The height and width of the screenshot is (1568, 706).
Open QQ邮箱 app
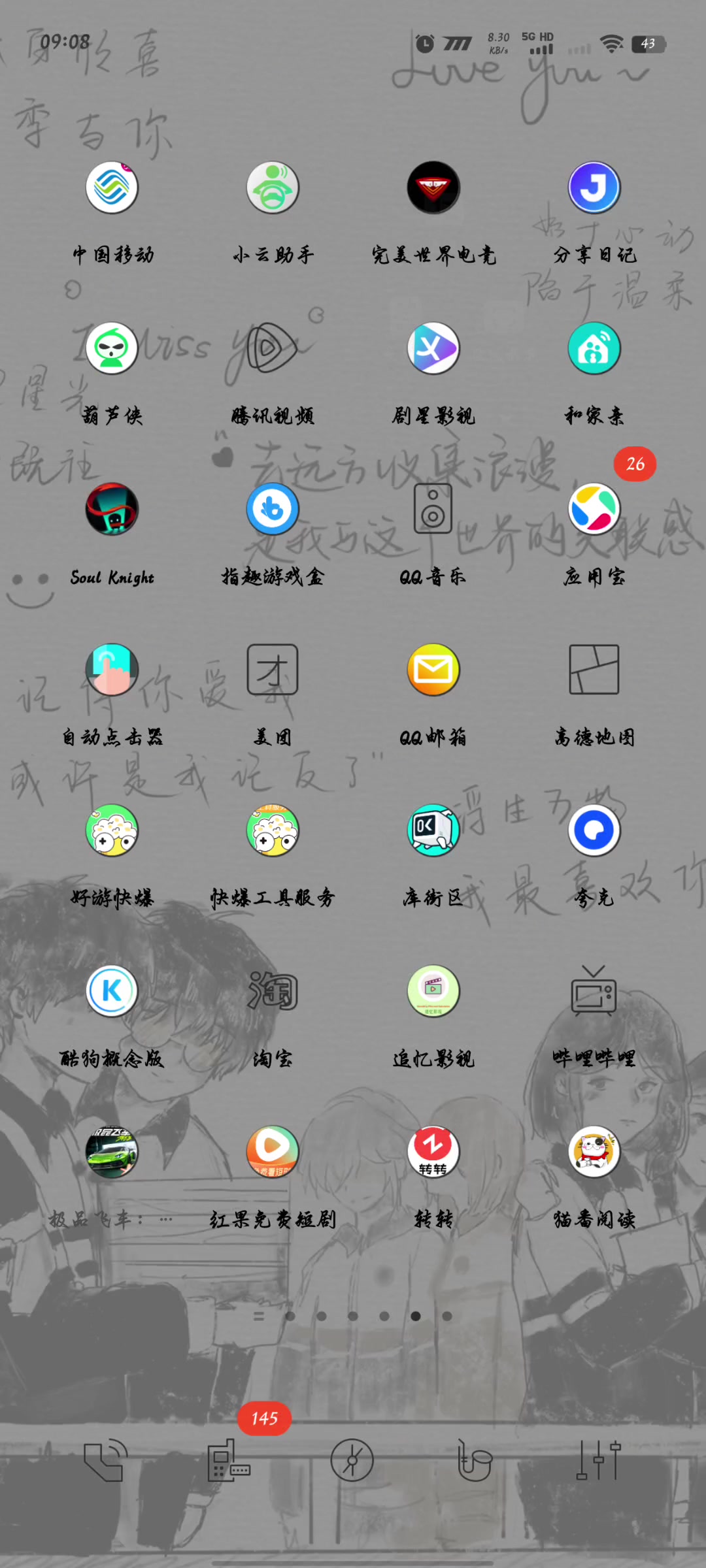point(433,670)
